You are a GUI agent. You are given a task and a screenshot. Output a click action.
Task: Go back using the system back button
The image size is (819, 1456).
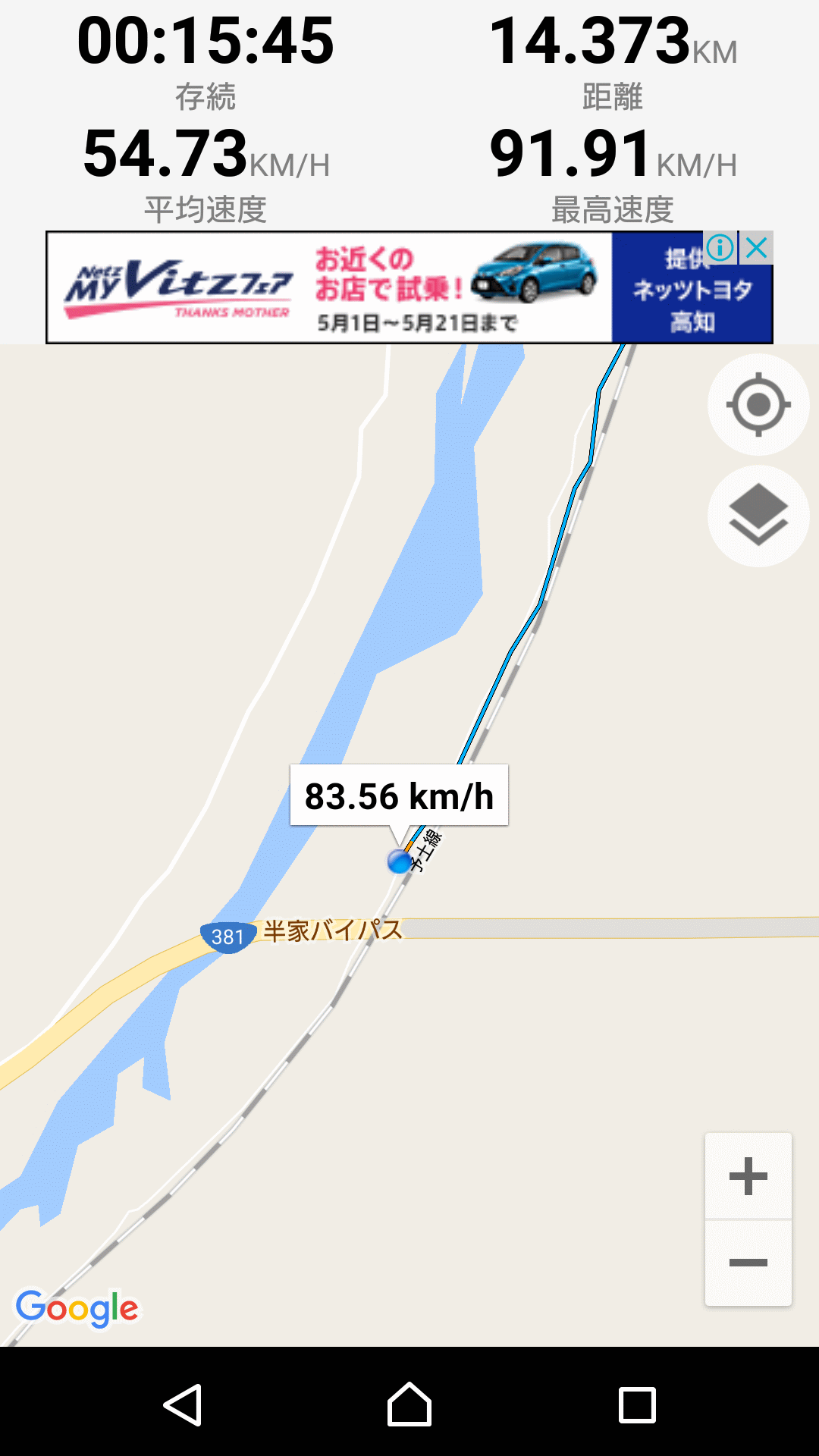(x=182, y=1404)
